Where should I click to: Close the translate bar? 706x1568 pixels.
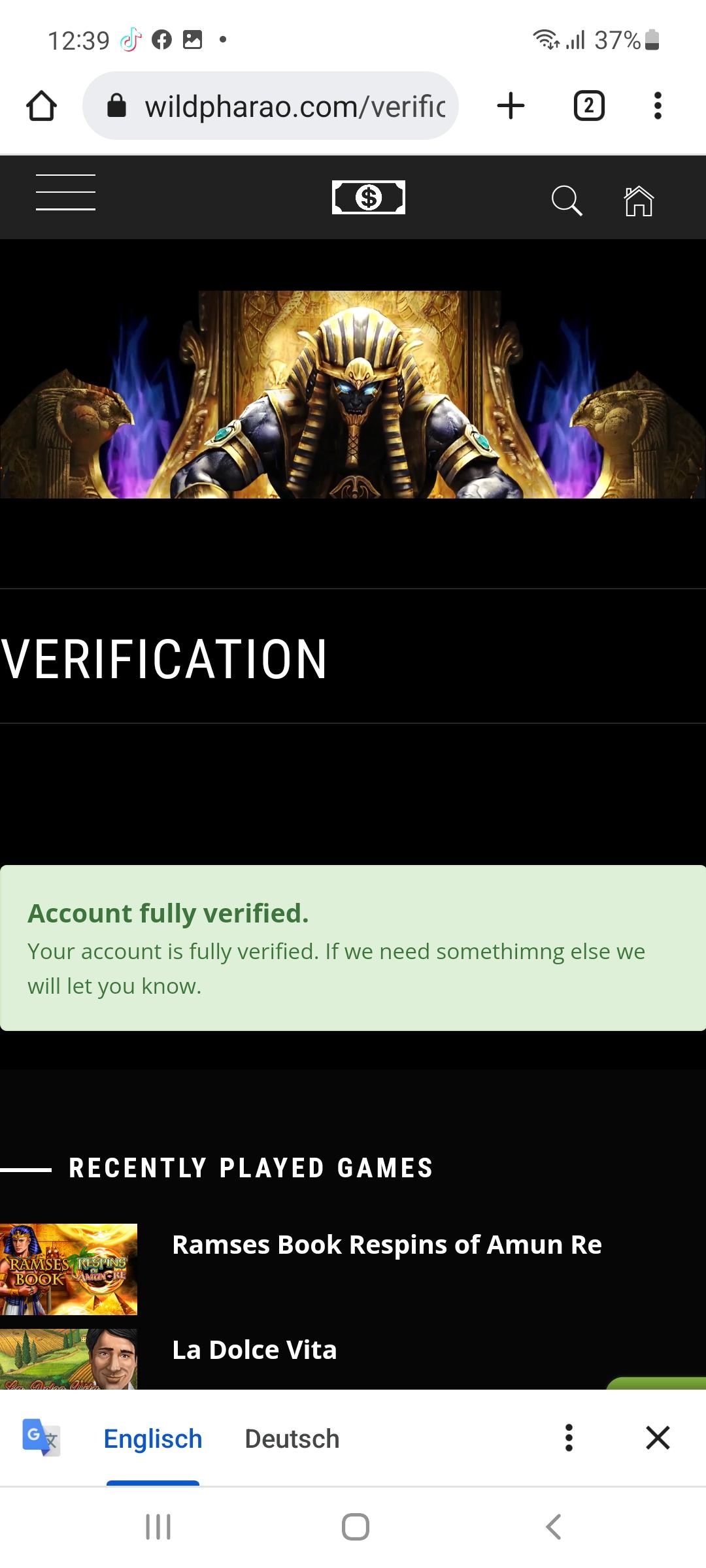[x=658, y=1438]
